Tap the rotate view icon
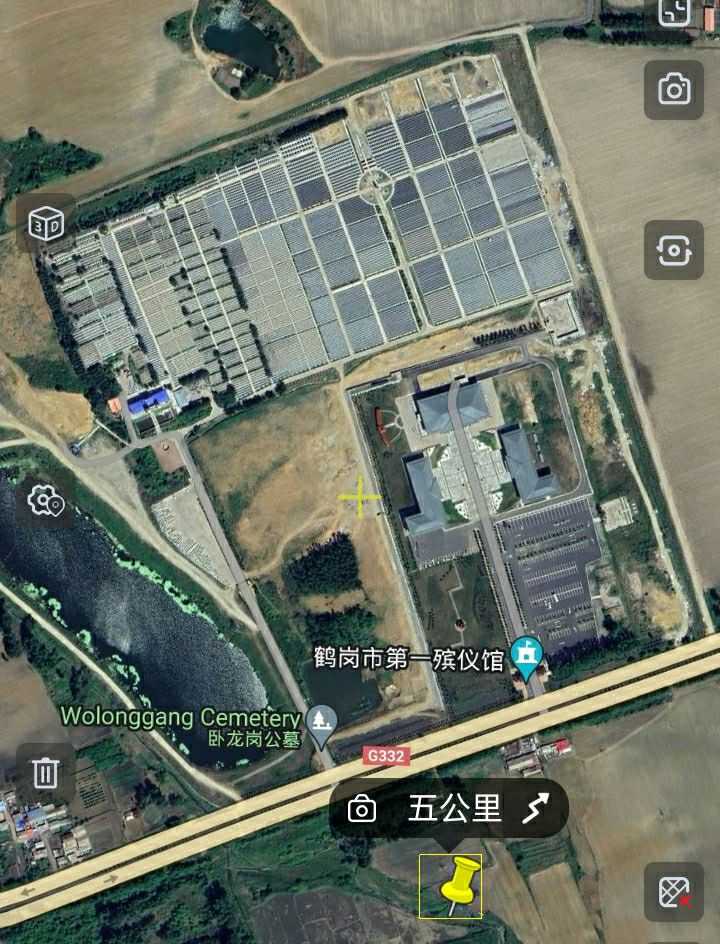 [x=674, y=249]
